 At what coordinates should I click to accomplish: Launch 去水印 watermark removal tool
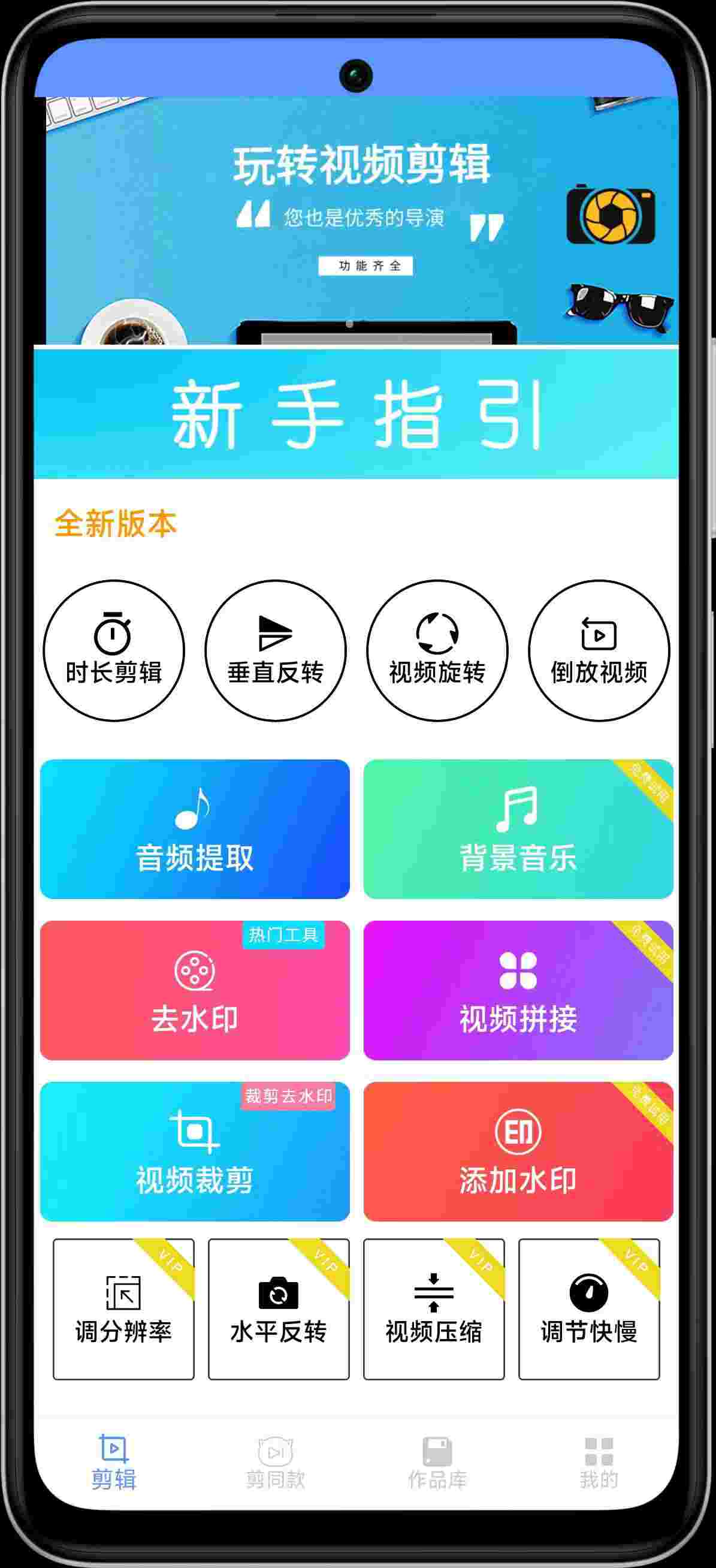[195, 990]
